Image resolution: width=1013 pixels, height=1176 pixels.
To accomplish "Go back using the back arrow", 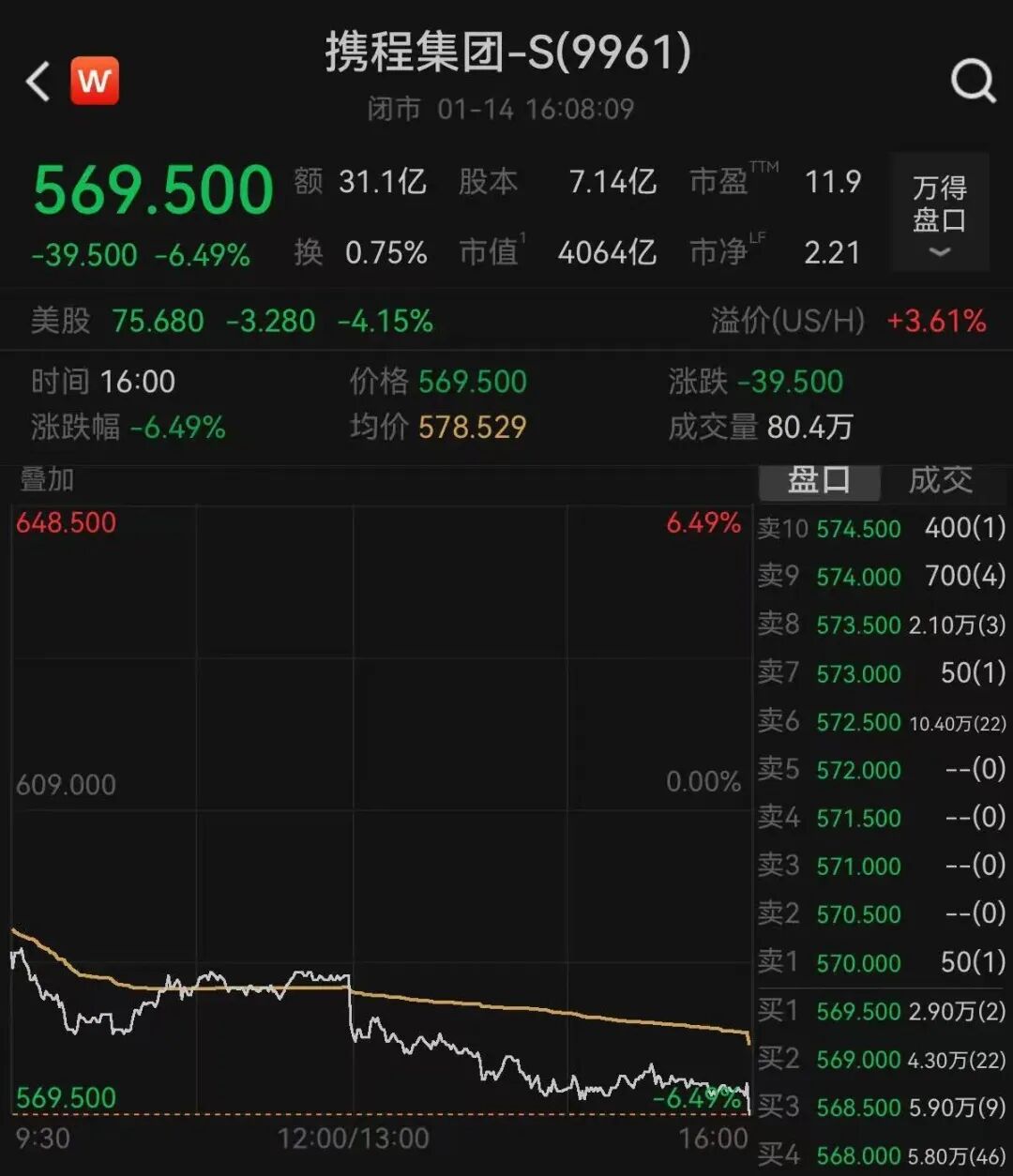I will [38, 82].
